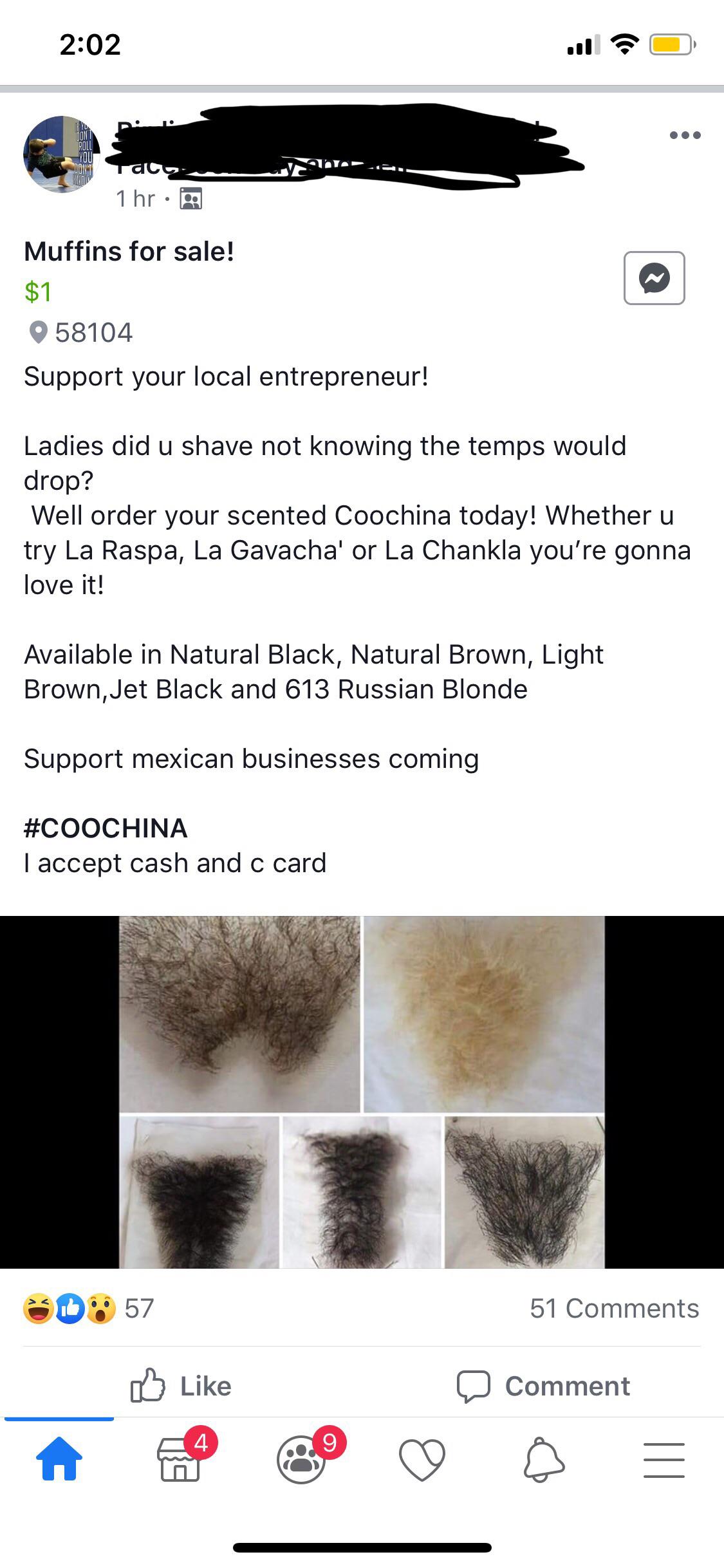Open the notifications bell tab

544,1460
